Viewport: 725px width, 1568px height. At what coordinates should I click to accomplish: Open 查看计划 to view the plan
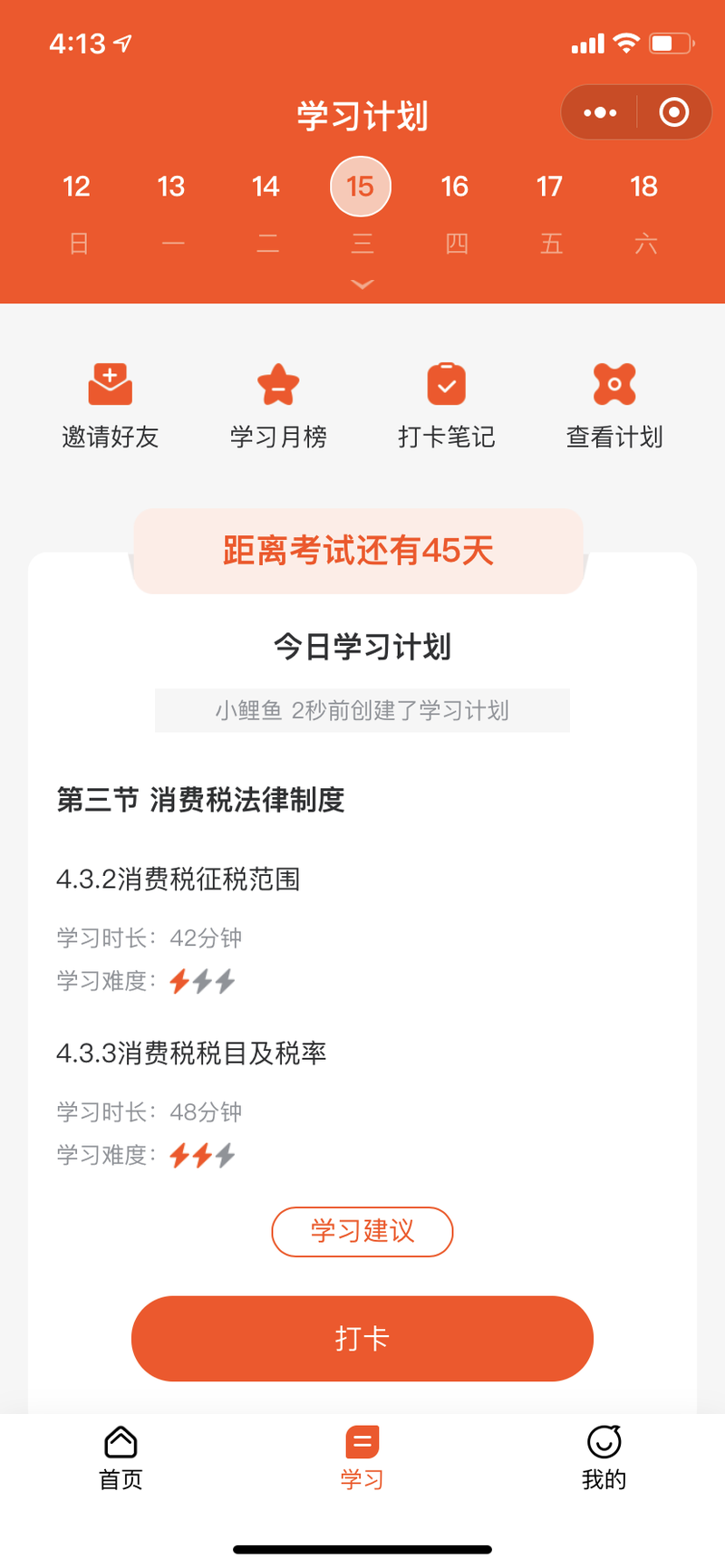click(x=614, y=405)
